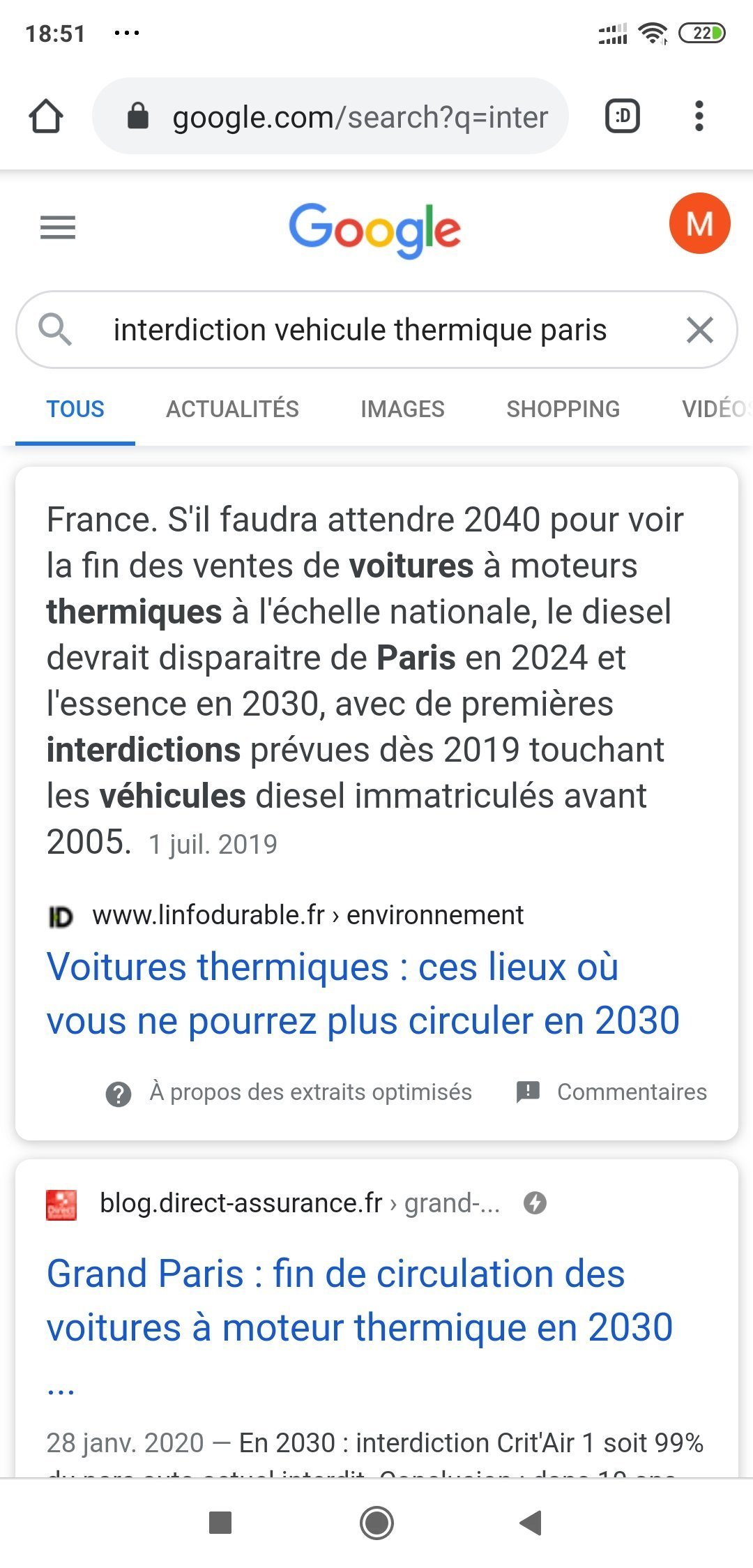Clear the search query with X
Image resolution: width=753 pixels, height=1568 pixels.
tap(700, 330)
